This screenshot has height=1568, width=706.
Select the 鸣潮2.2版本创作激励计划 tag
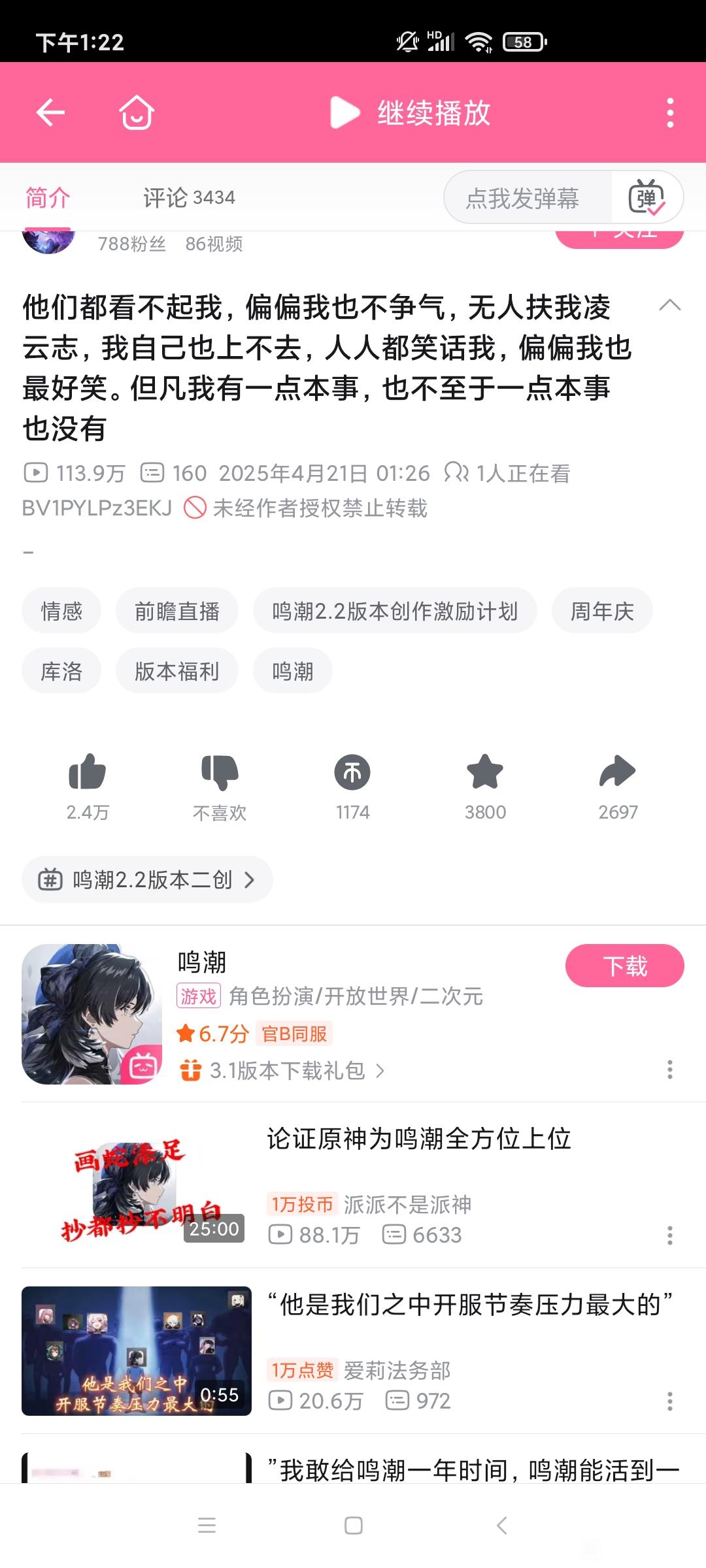coord(395,611)
